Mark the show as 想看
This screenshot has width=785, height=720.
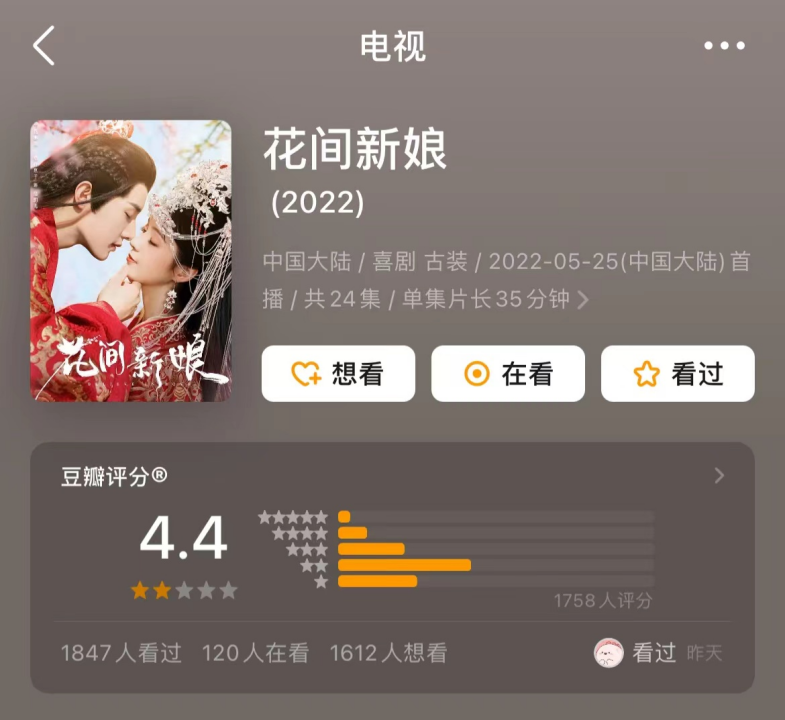click(338, 374)
